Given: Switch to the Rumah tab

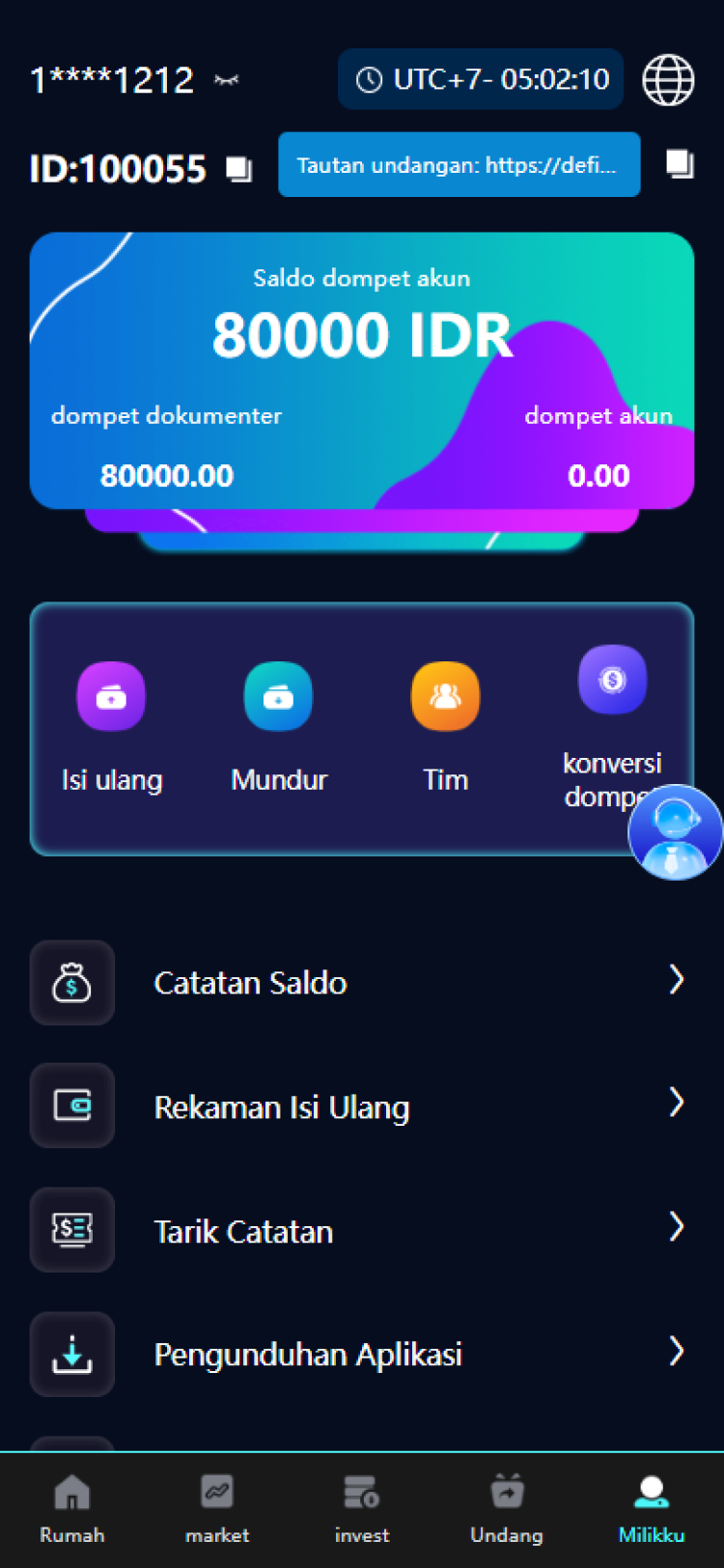Looking at the screenshot, I should pyautogui.click(x=72, y=1510).
